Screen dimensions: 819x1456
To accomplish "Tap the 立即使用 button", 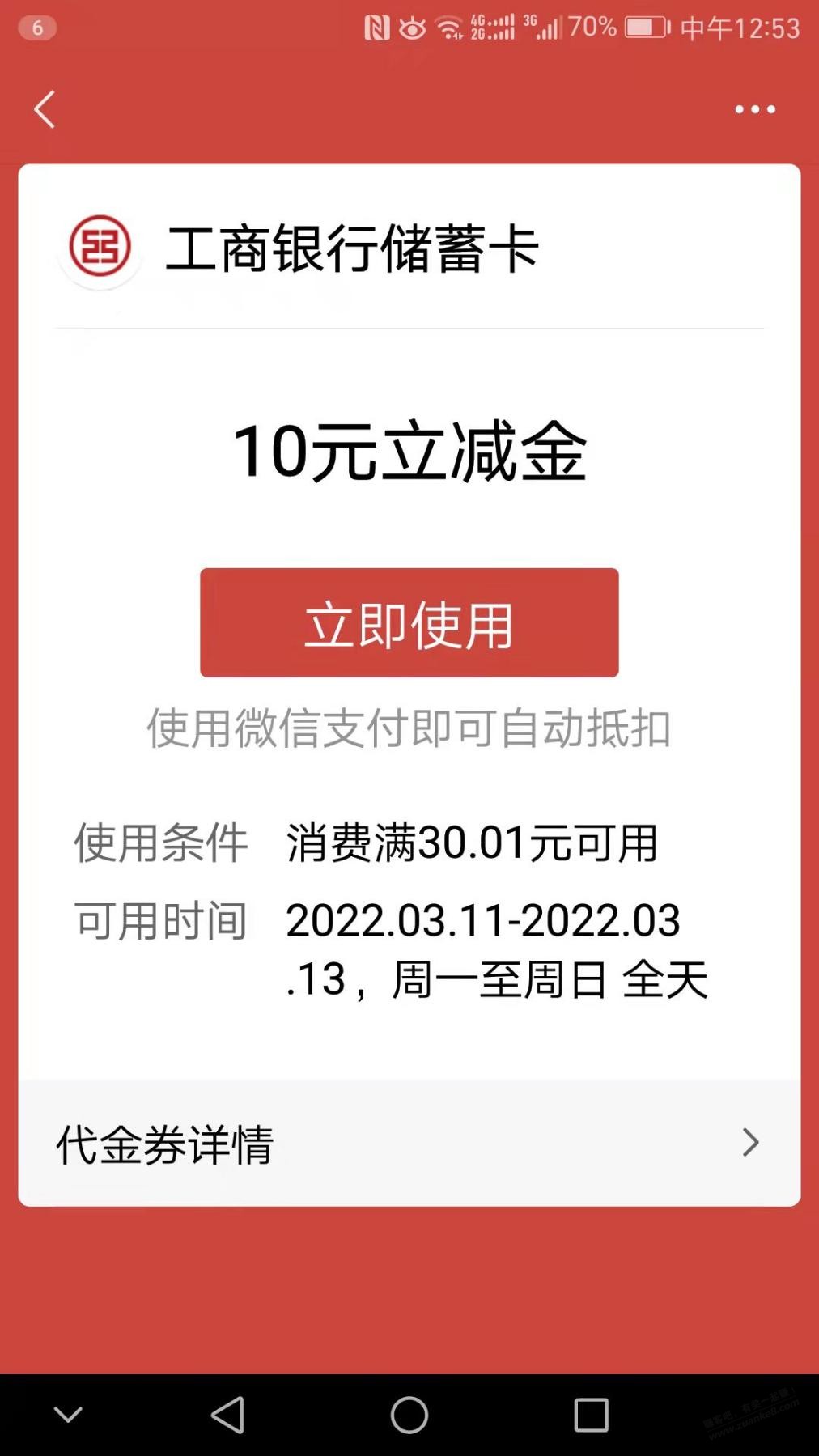I will click(409, 622).
